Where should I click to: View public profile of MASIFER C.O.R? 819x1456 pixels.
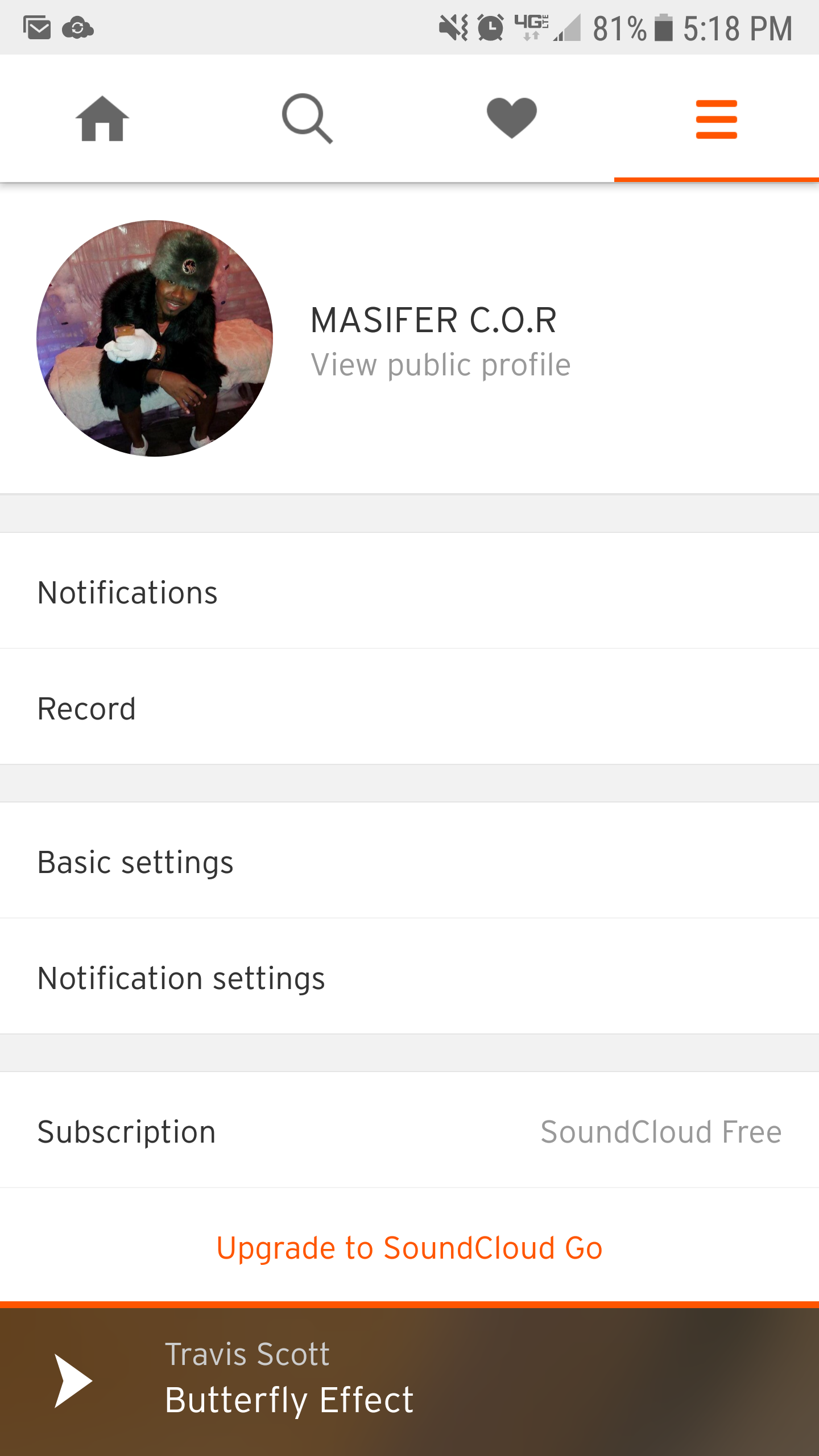click(440, 365)
